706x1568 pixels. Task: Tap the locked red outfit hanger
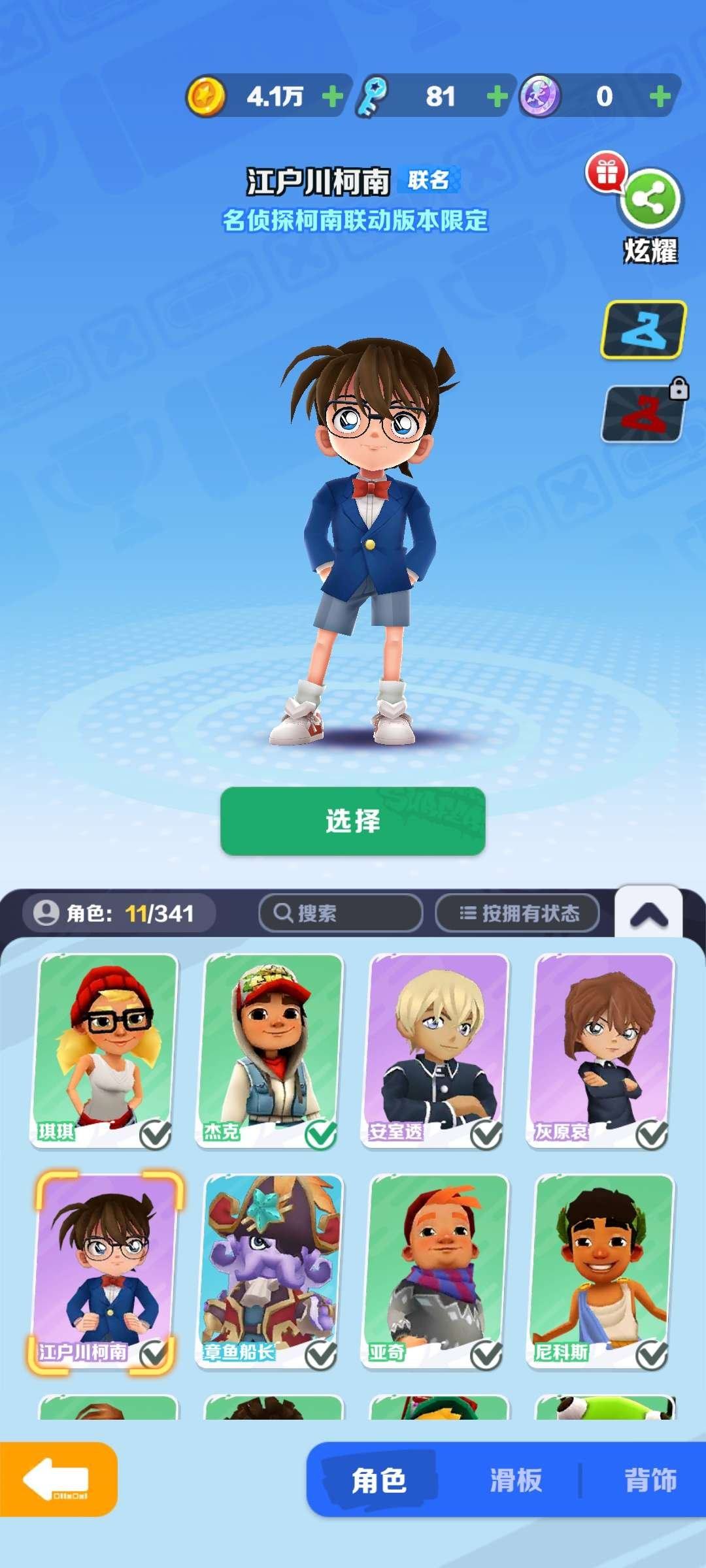643,413
